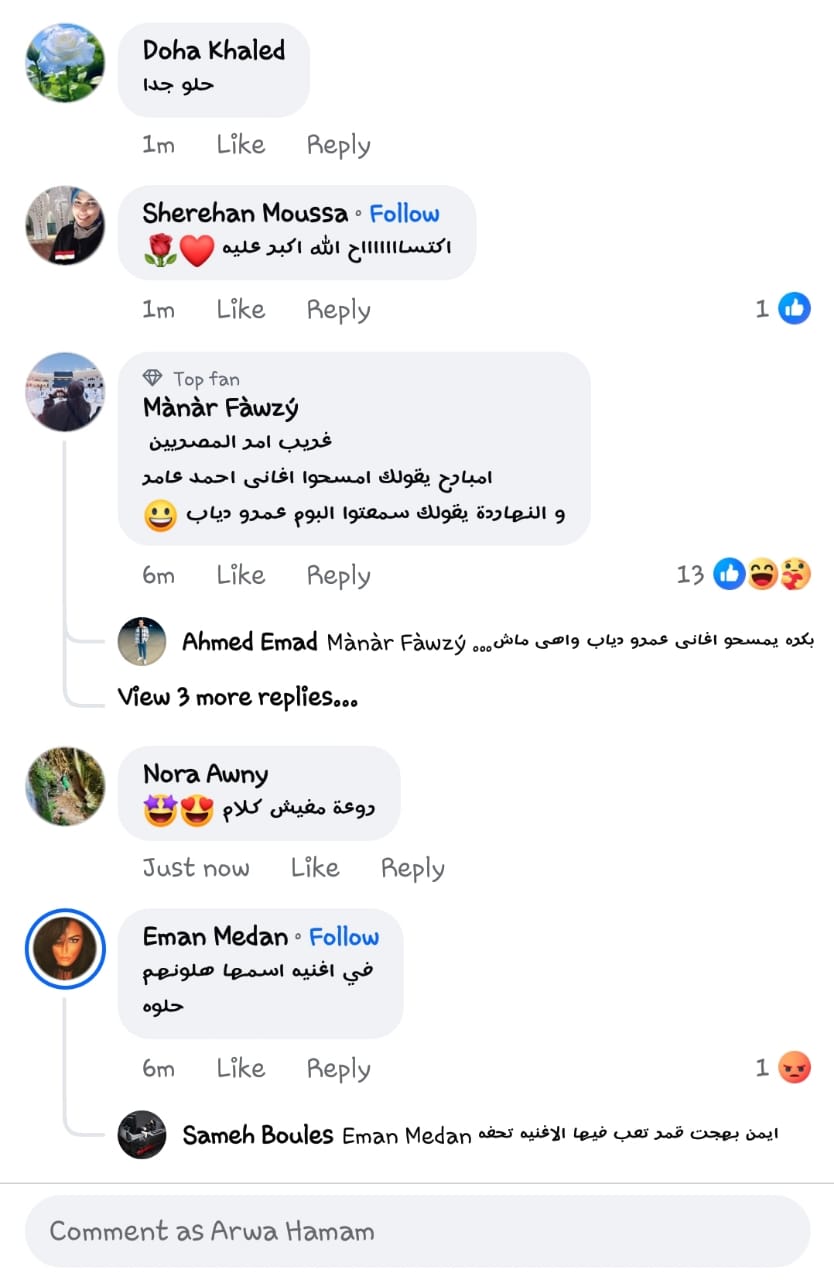The width and height of the screenshot is (834, 1280).
Task: View Eman Medan's story avatar
Action: click(x=65, y=948)
